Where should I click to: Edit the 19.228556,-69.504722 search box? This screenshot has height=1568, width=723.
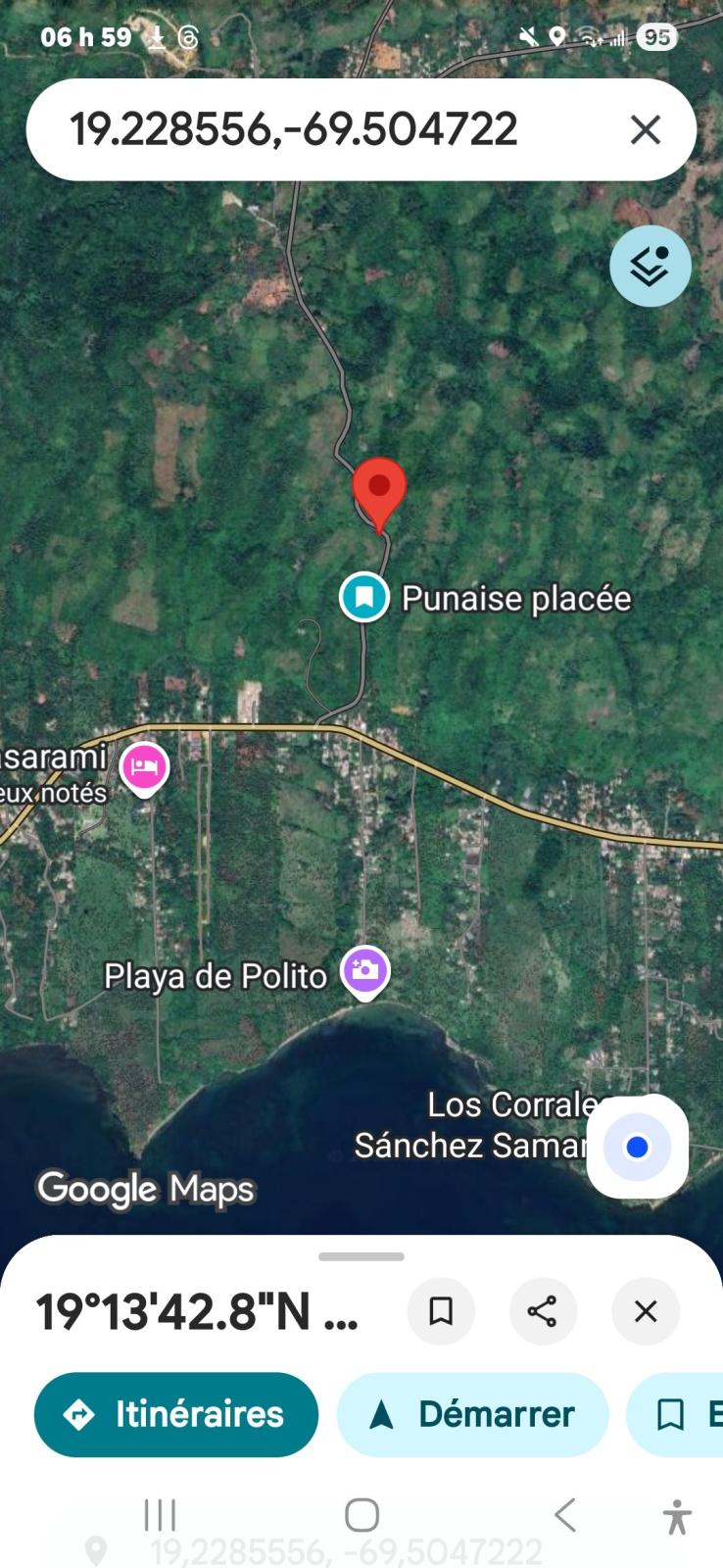pyautogui.click(x=294, y=129)
